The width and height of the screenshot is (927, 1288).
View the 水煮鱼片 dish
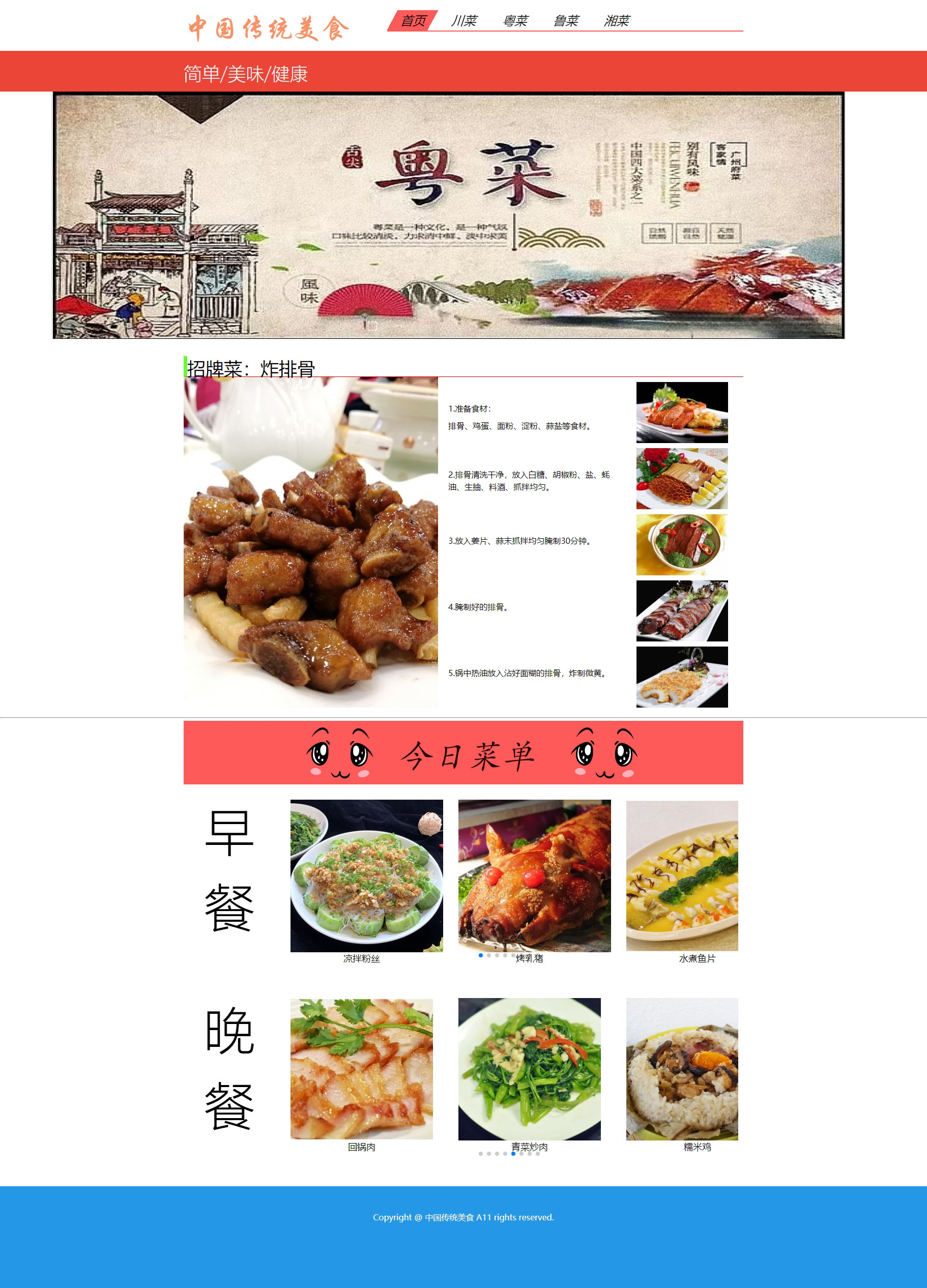[x=682, y=875]
